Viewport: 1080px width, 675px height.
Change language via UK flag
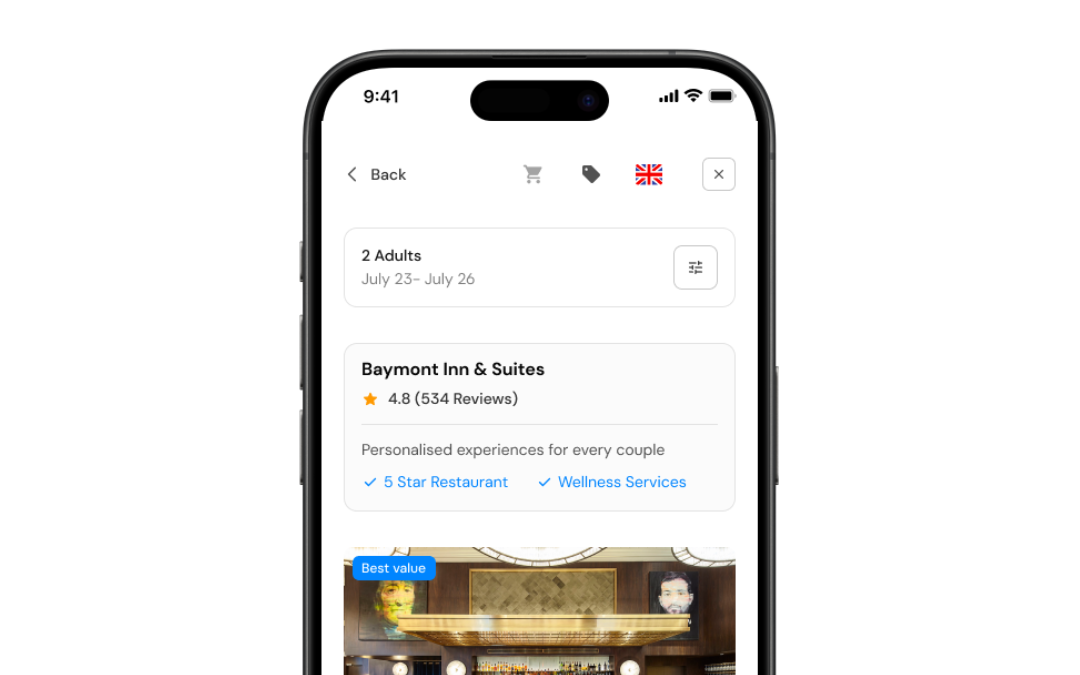point(649,175)
